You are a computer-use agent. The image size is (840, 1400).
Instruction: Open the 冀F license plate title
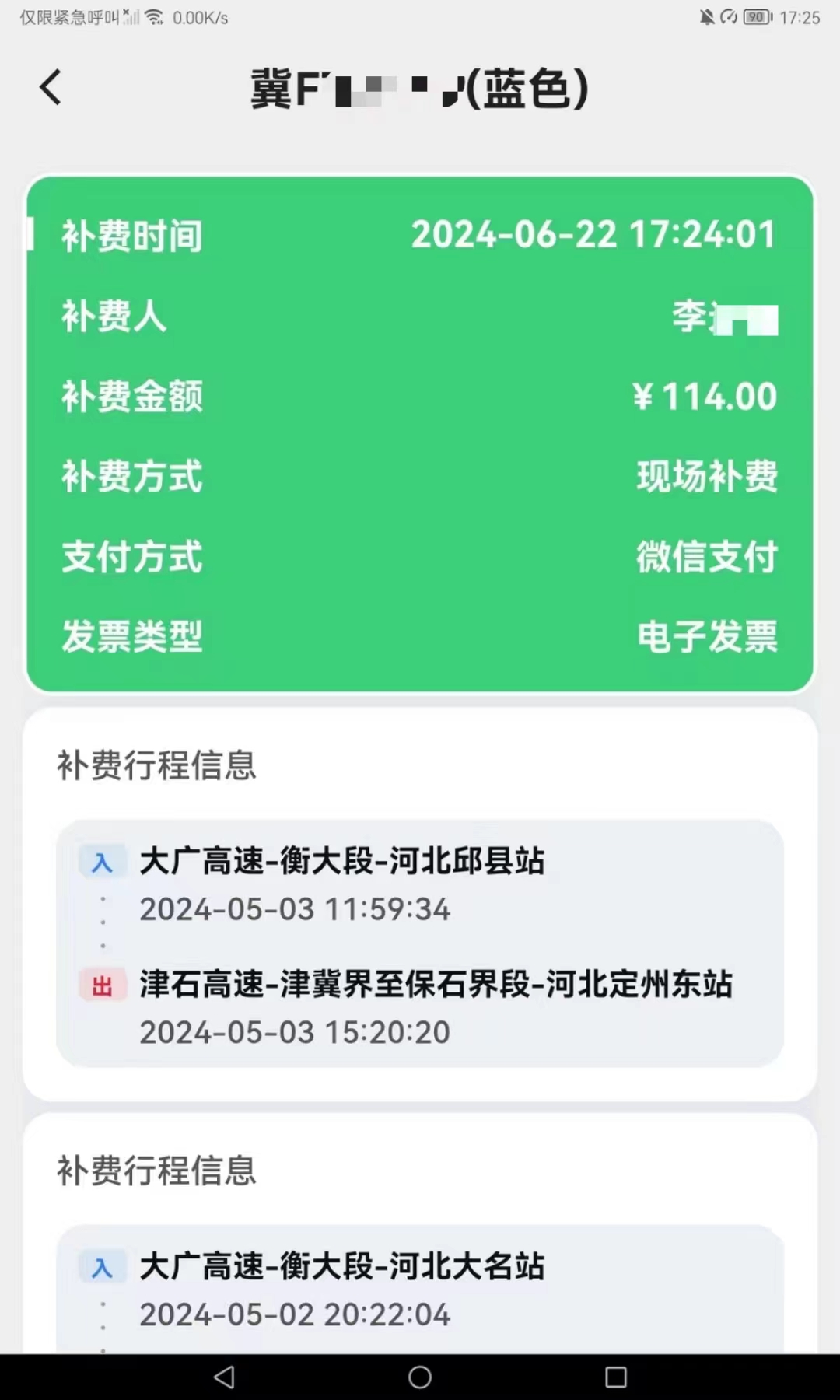click(x=420, y=88)
